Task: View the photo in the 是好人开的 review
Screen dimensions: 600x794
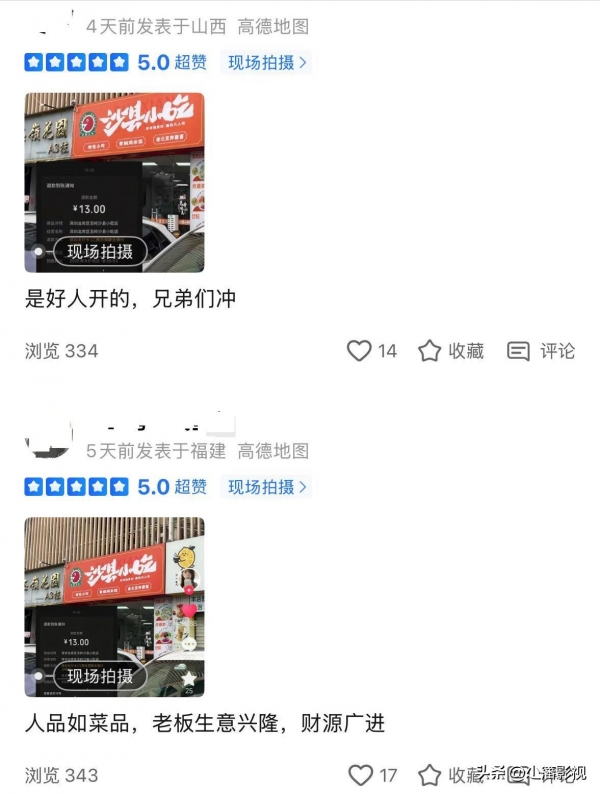Action: coord(114,182)
